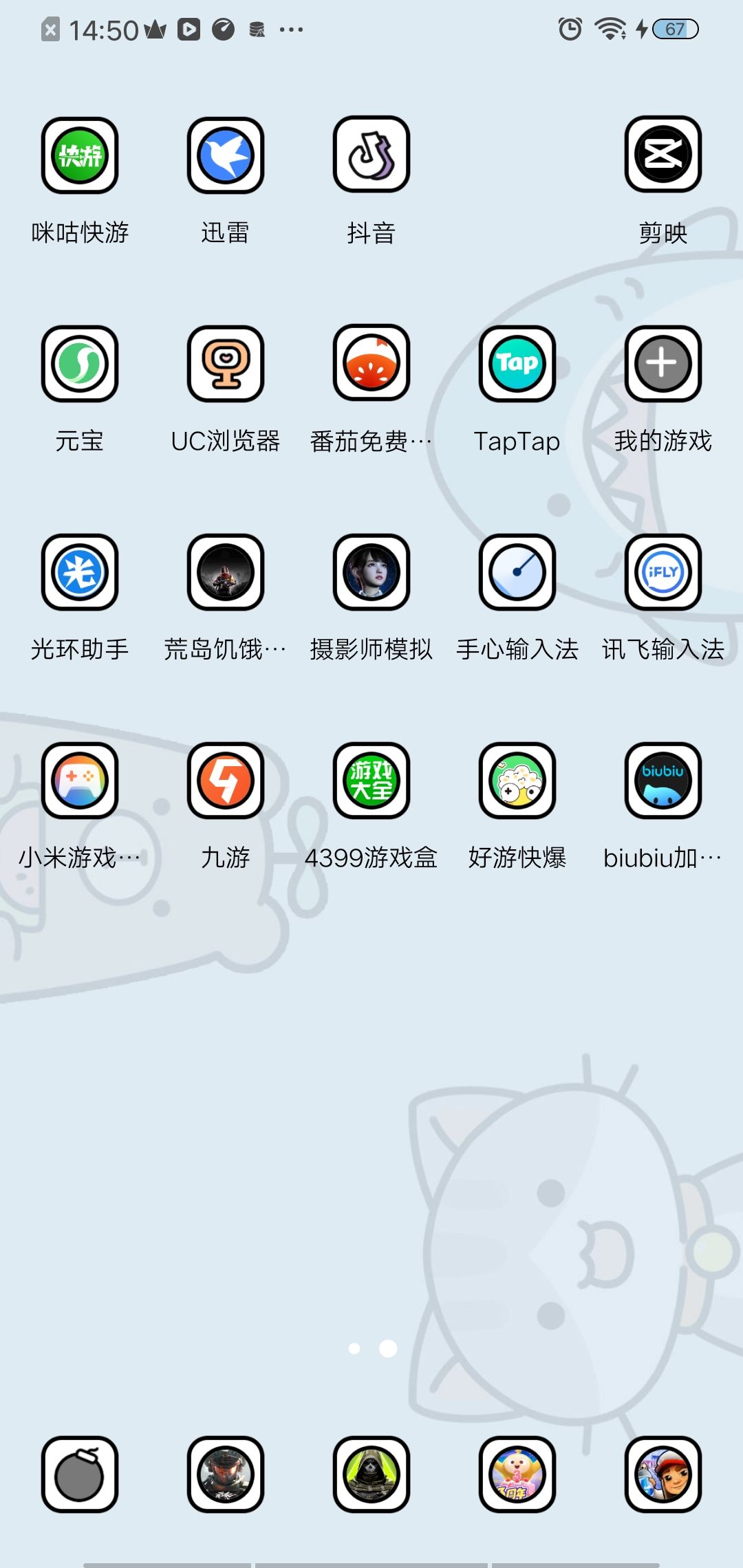Open 讯飞输入法 iFLY keyboard app
Screen dimensions: 743x1568
point(663,572)
